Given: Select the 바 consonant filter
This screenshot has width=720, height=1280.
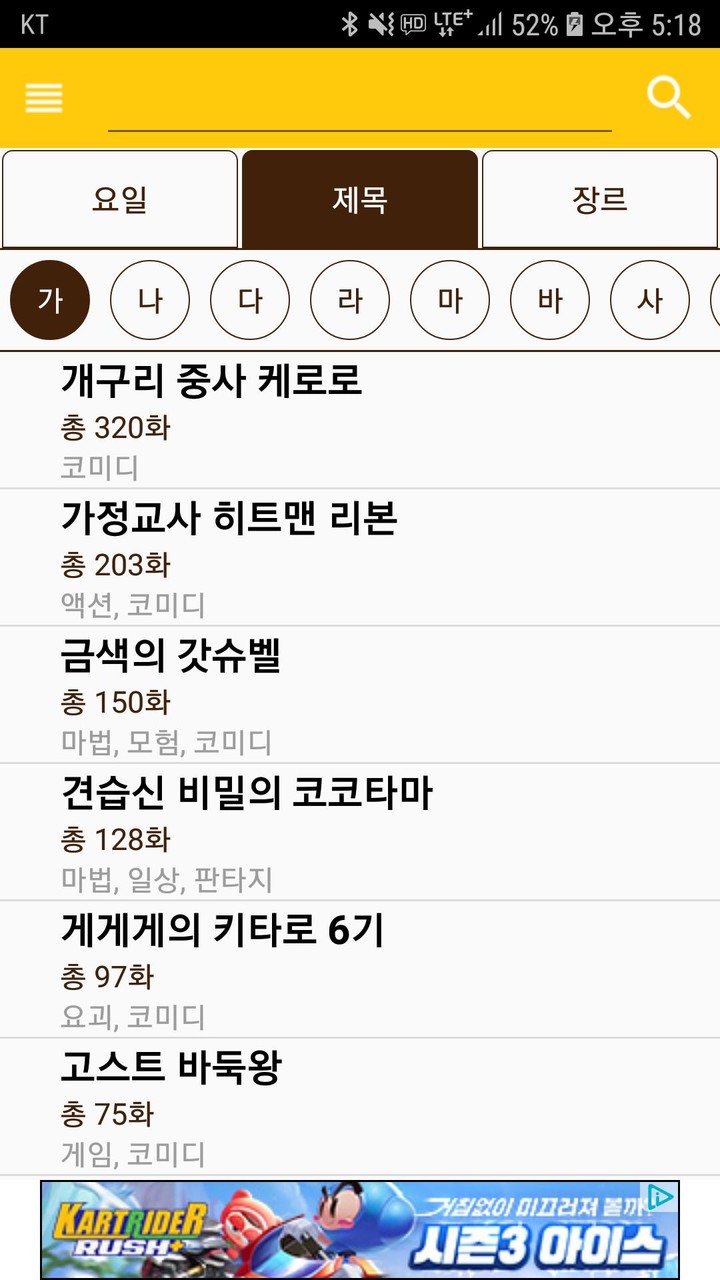Looking at the screenshot, I should [549, 300].
